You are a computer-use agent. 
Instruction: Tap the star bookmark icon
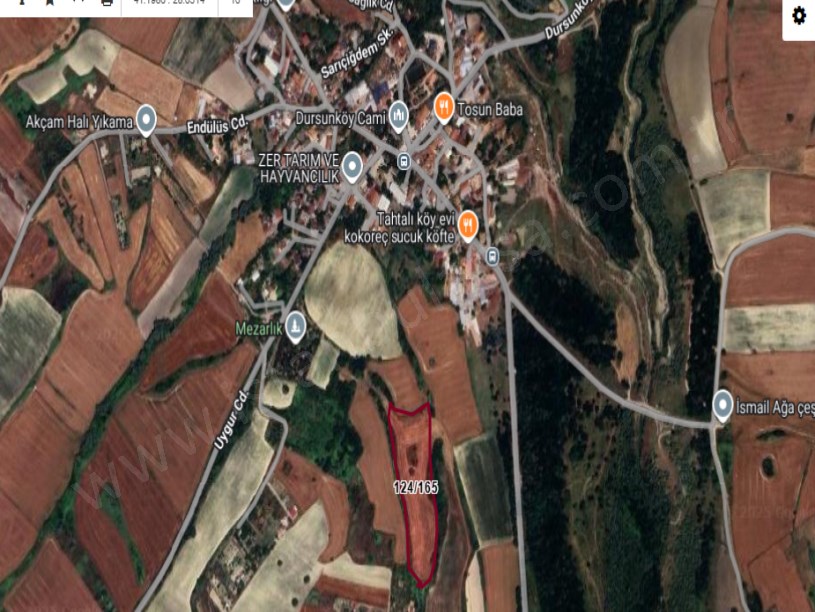pos(49,3)
